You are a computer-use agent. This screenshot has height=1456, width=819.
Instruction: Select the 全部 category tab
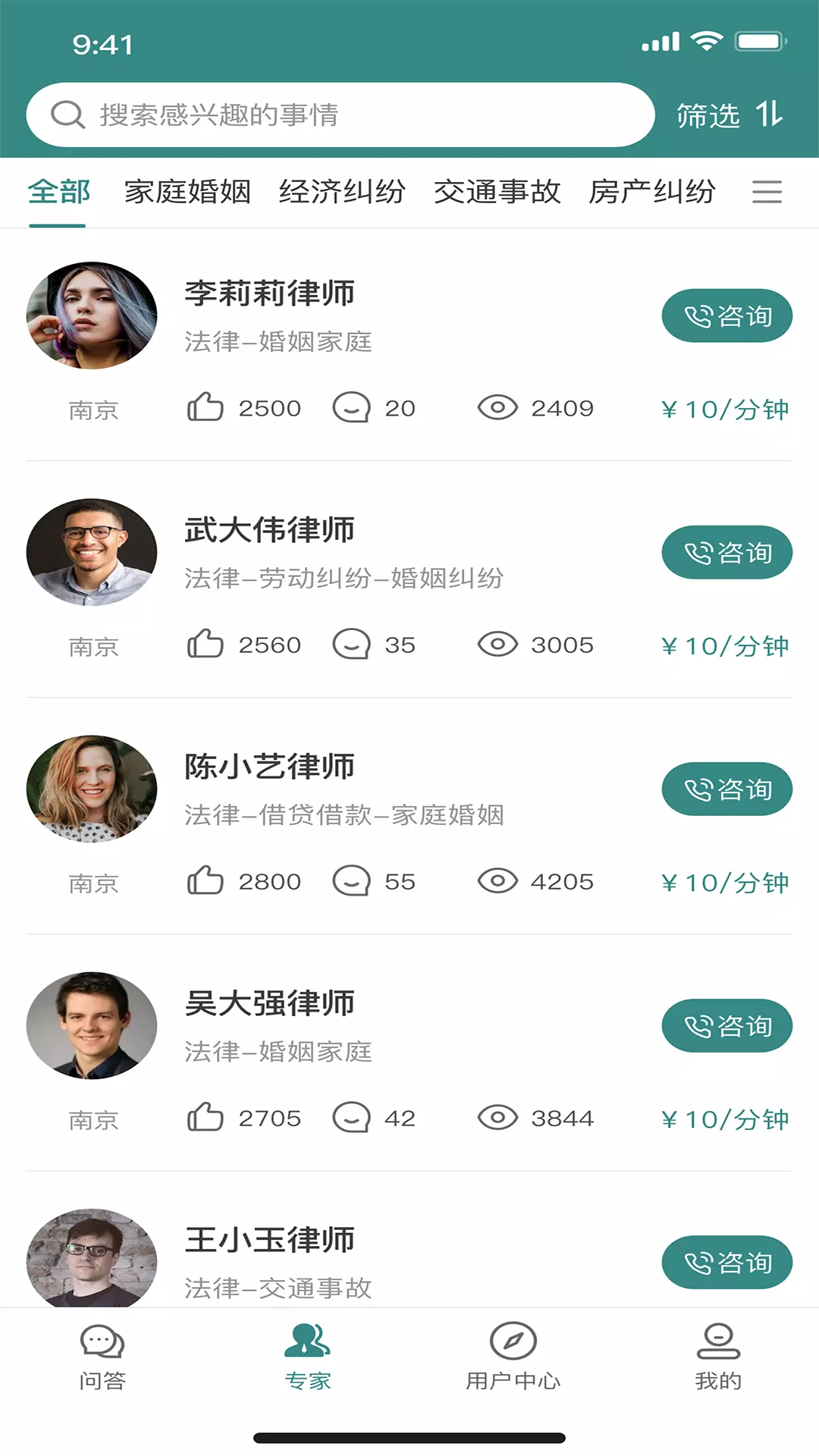58,192
